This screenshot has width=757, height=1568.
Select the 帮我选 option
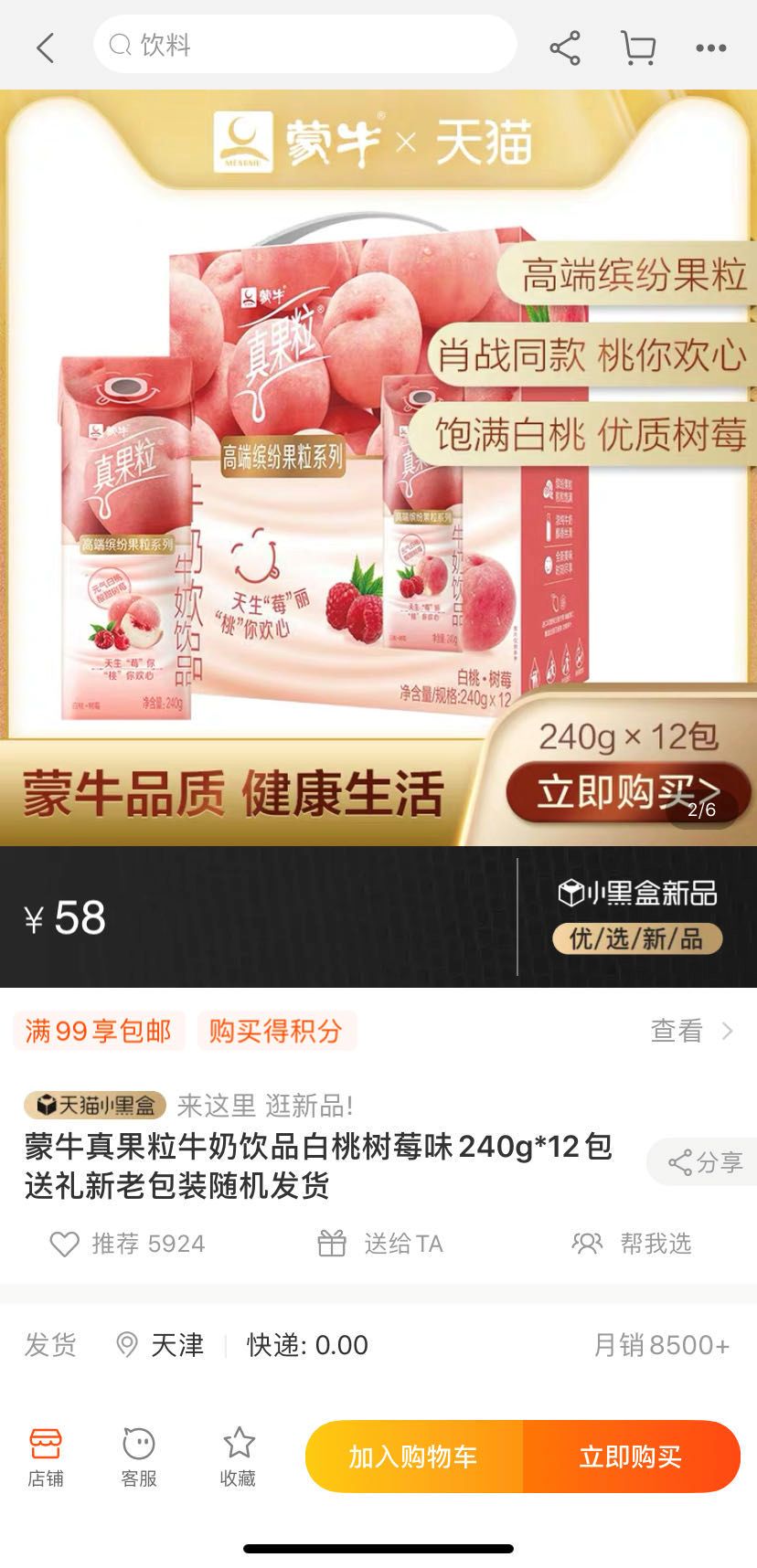[x=634, y=1244]
